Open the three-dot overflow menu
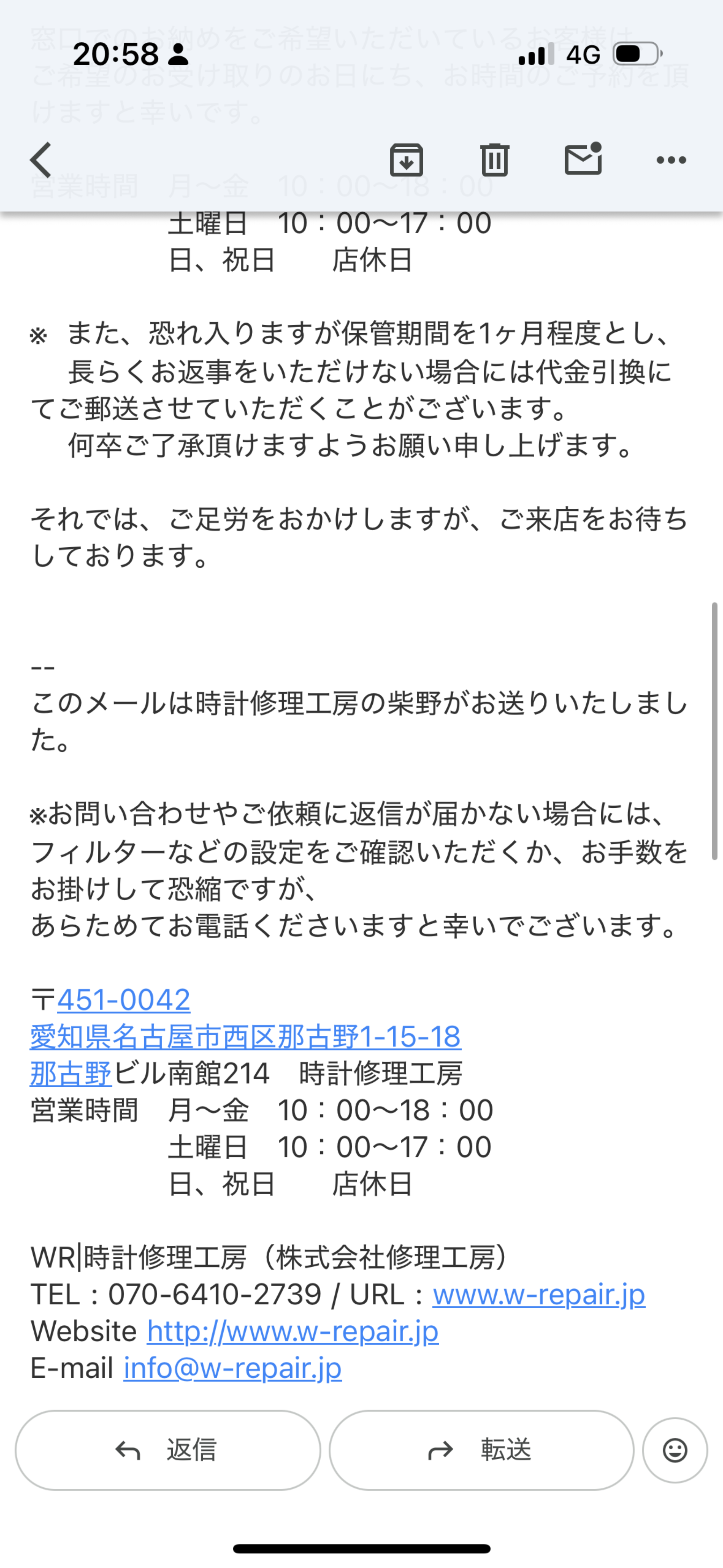723x1568 pixels. tap(671, 160)
